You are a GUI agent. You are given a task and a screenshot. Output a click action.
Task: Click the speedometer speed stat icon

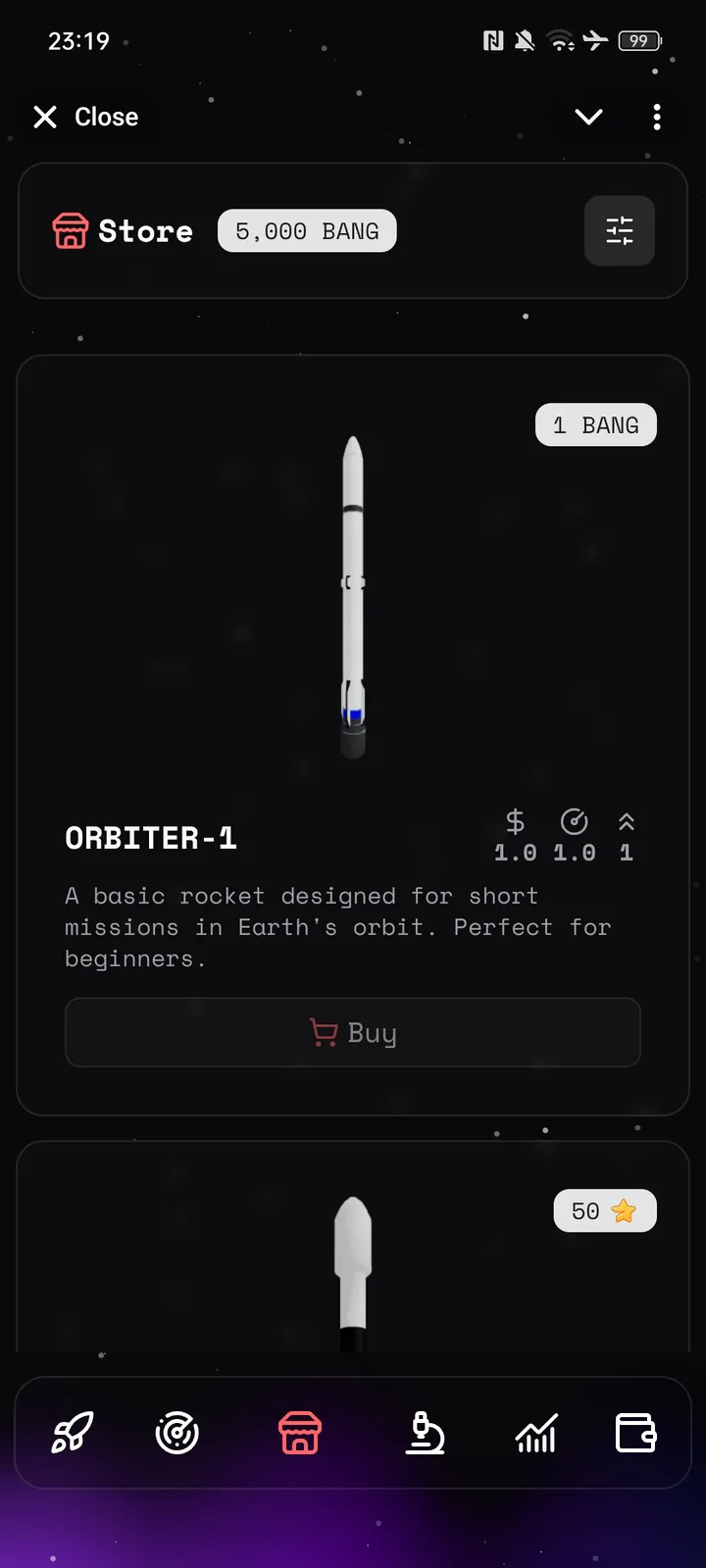click(x=575, y=822)
